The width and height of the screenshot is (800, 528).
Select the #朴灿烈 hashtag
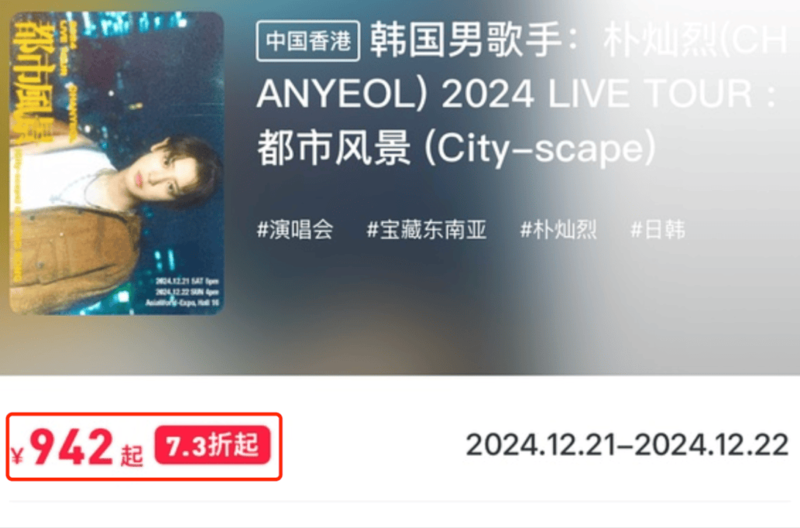click(x=558, y=229)
